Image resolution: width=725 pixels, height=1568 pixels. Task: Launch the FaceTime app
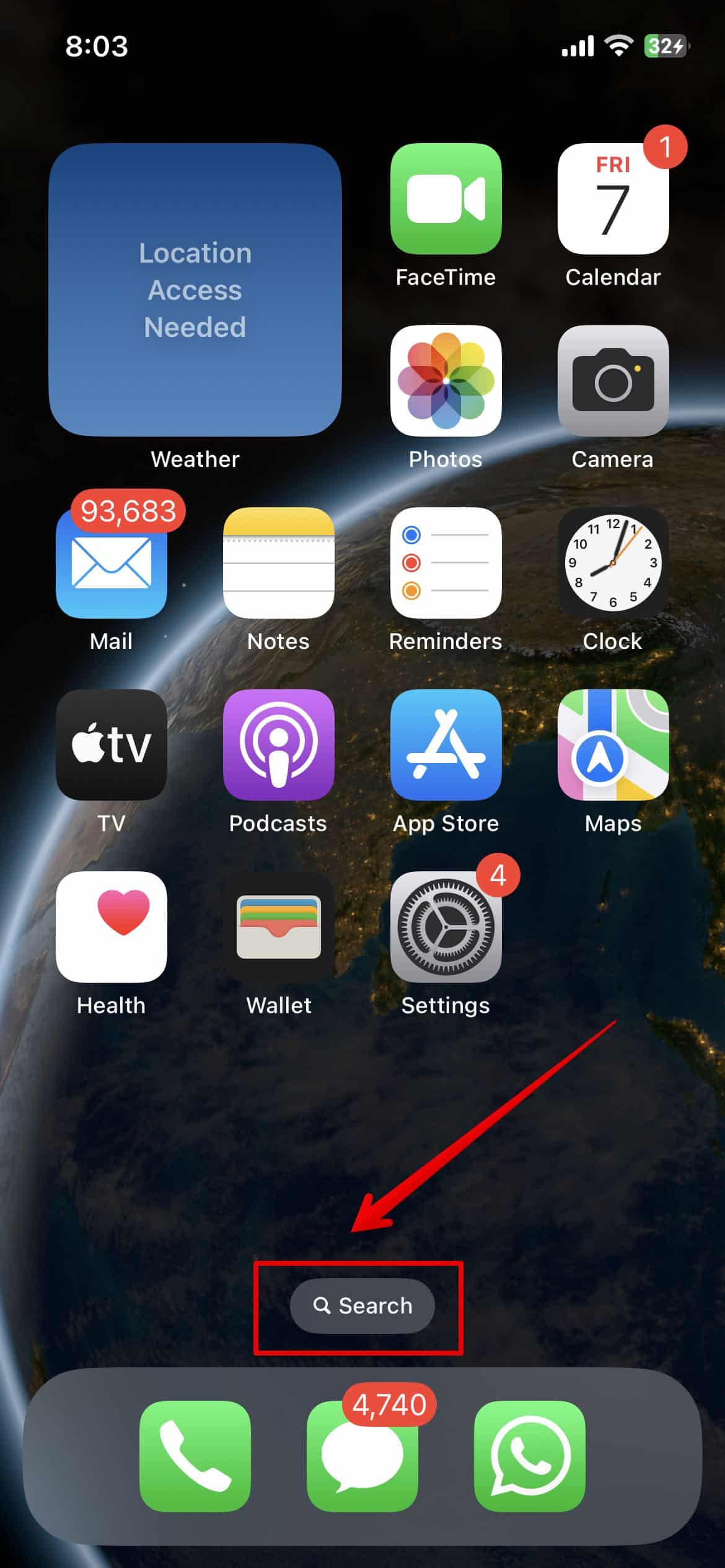pyautogui.click(x=446, y=199)
